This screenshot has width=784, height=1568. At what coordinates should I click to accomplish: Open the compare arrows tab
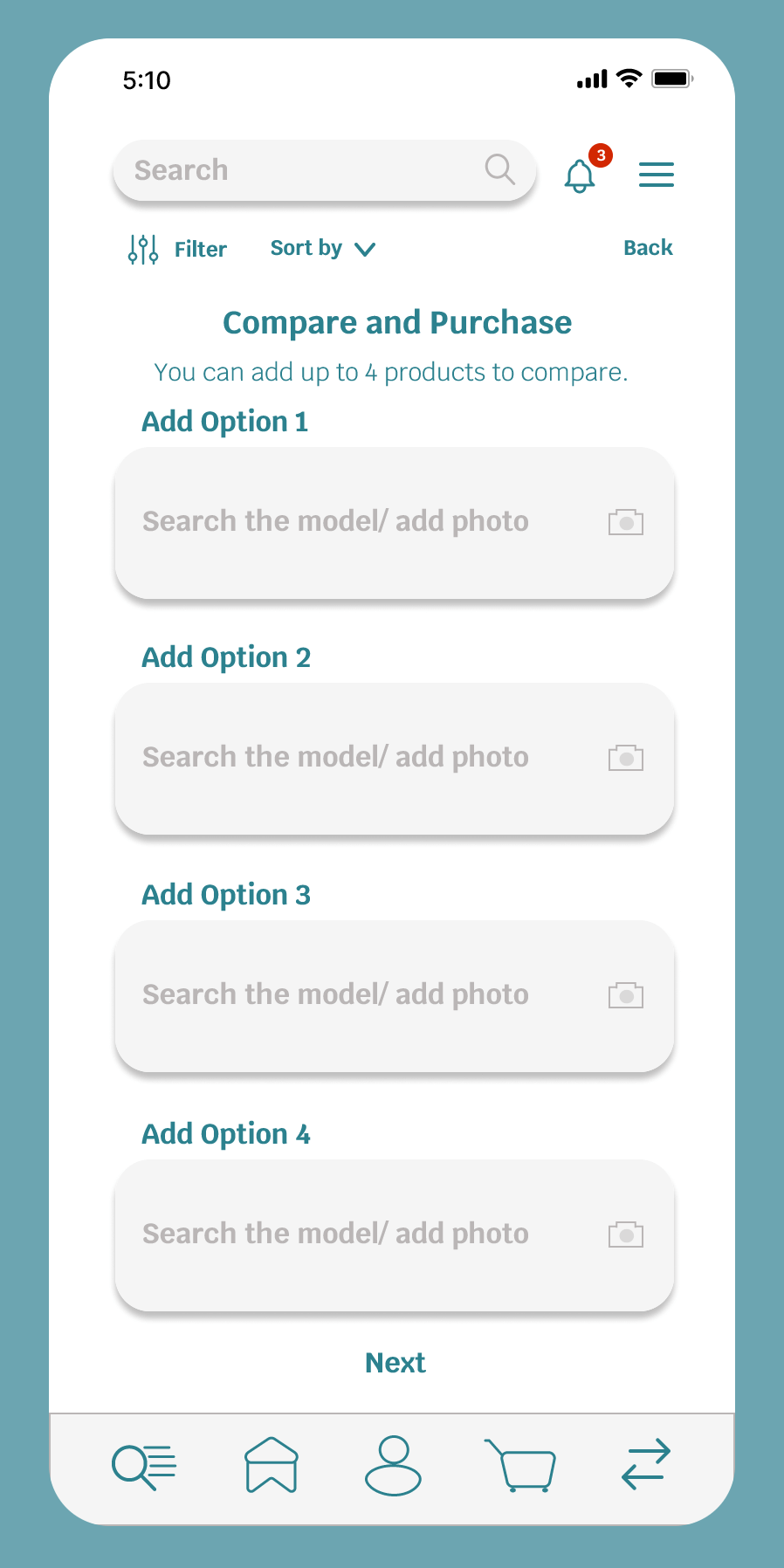click(646, 1464)
